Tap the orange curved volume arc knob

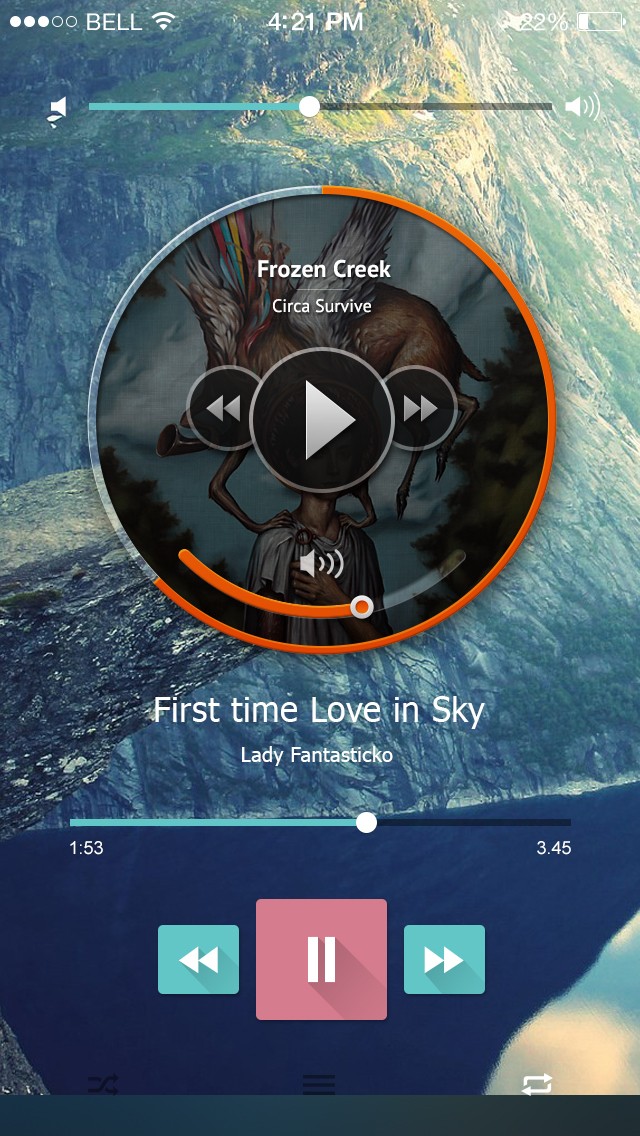pos(362,606)
